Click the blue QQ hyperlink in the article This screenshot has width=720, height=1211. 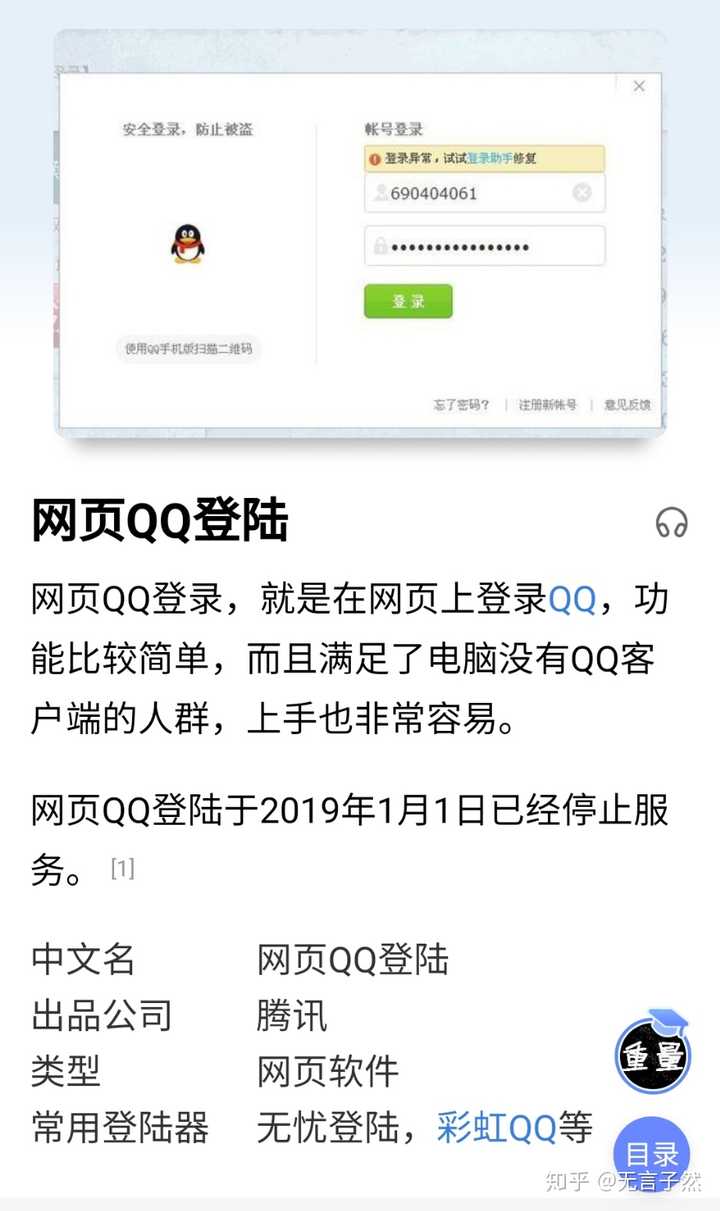(572, 597)
